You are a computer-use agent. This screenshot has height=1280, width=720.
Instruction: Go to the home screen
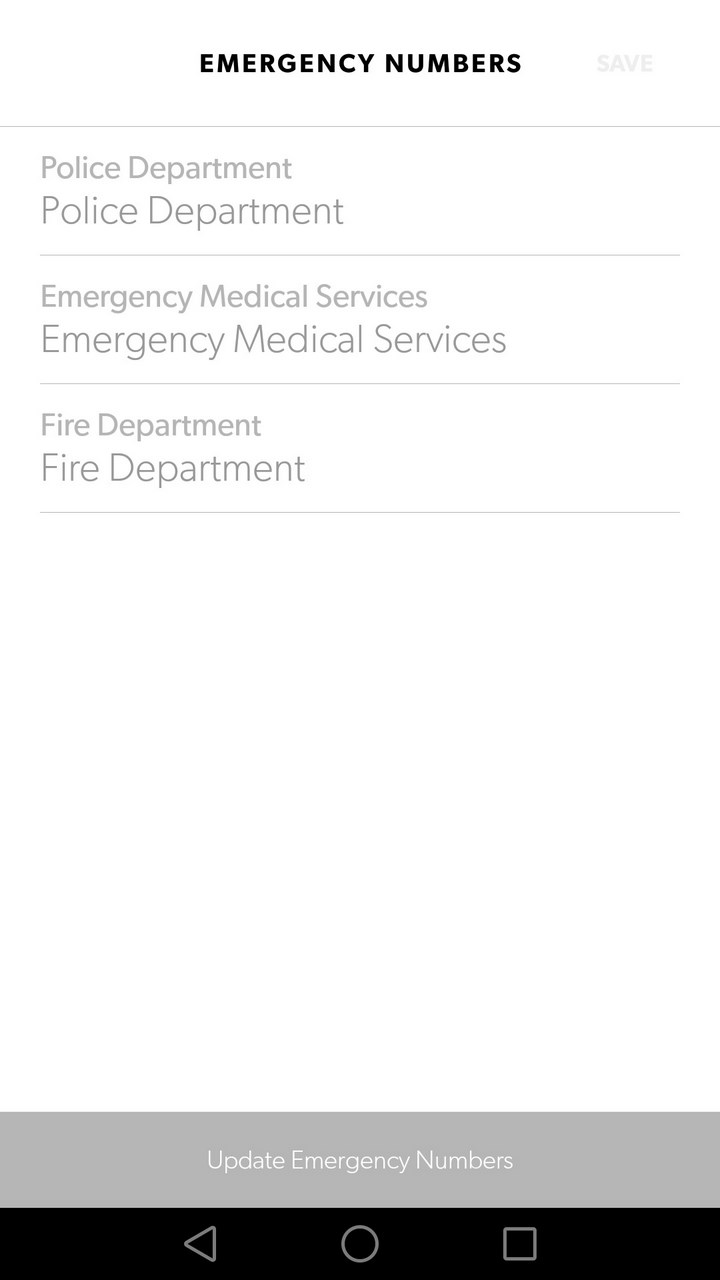click(x=360, y=1244)
